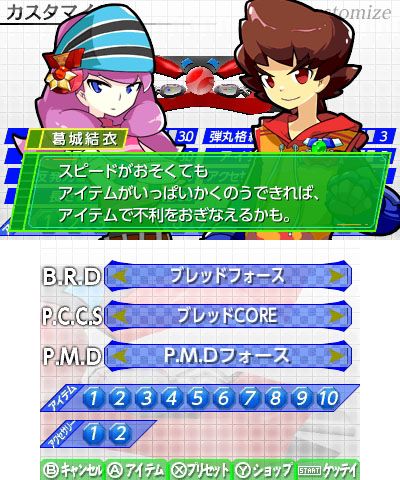Select item slot 10

(x=328, y=398)
